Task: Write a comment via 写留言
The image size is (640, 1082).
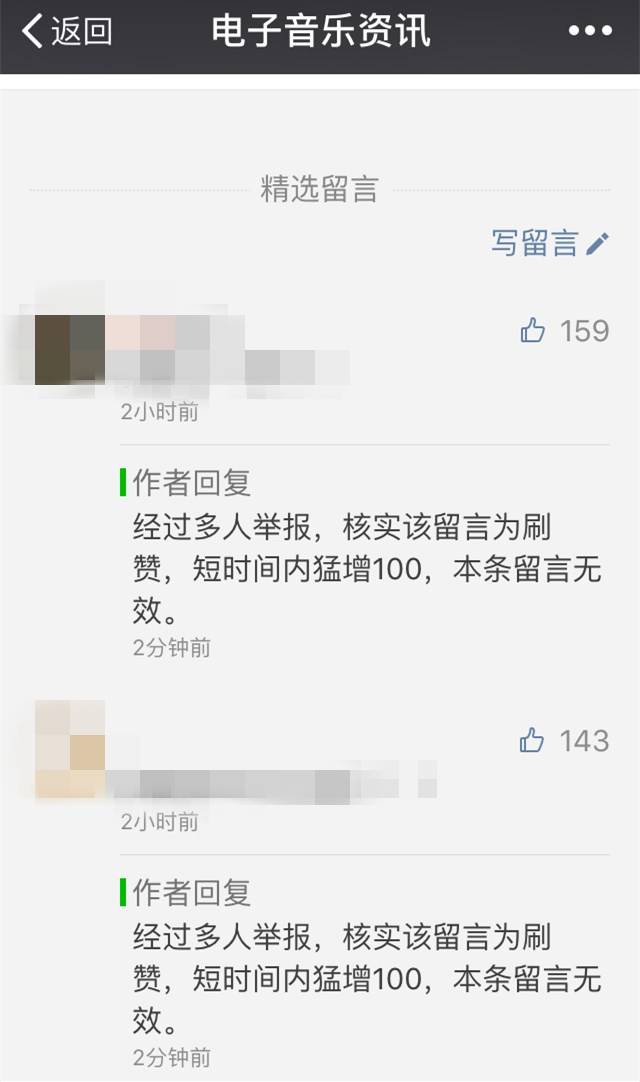Action: coord(549,243)
